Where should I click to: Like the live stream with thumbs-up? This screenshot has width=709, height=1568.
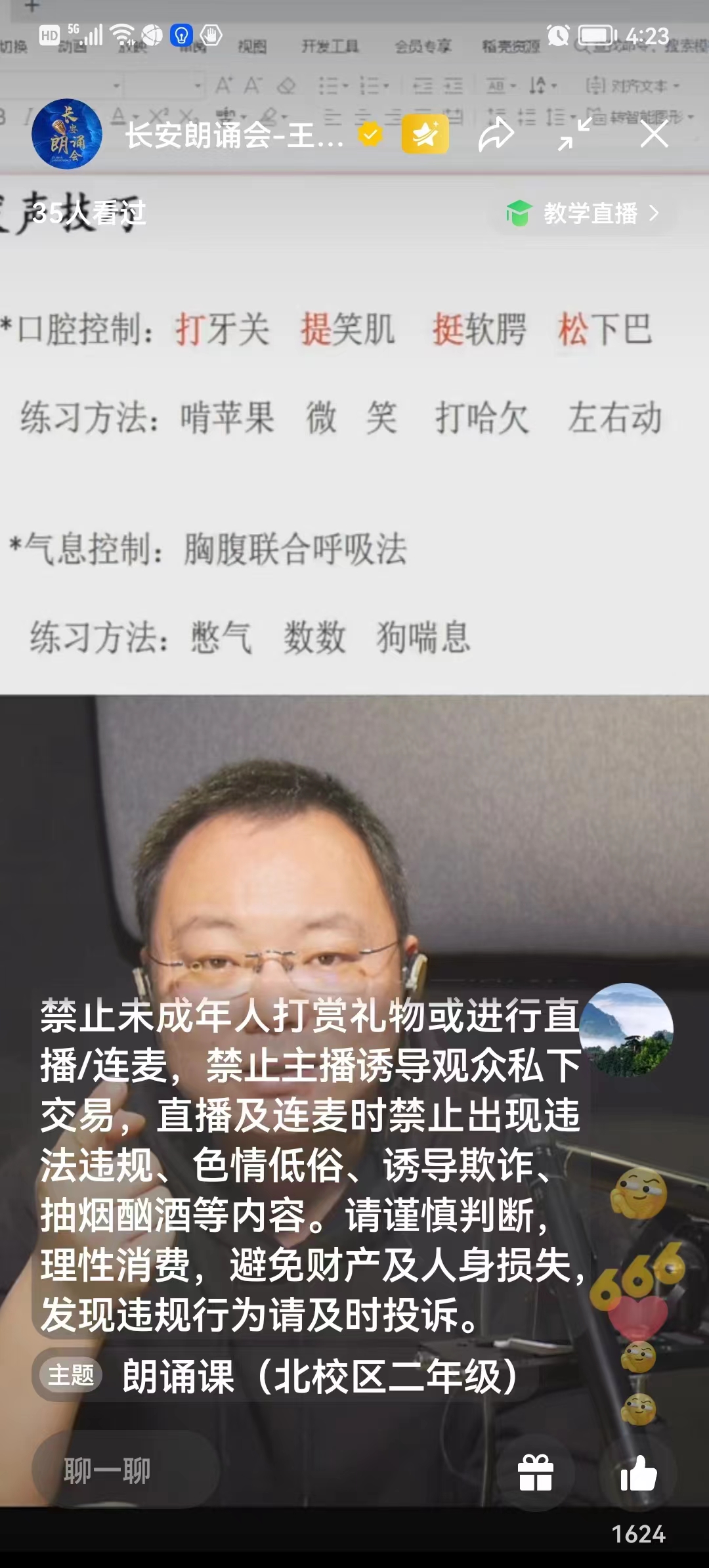pyautogui.click(x=638, y=1473)
